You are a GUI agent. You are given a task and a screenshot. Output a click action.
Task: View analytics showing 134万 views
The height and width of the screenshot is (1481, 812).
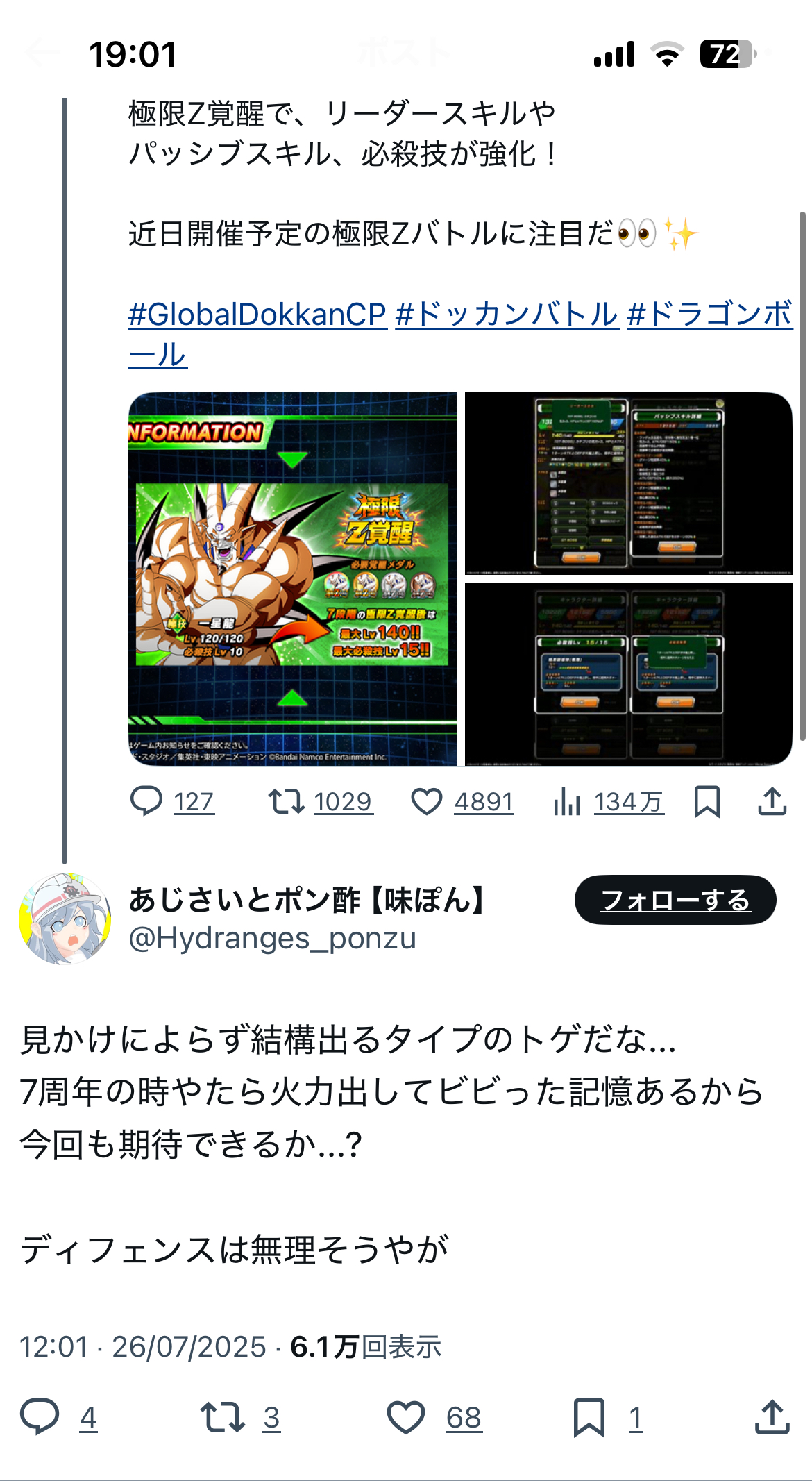pos(609,801)
